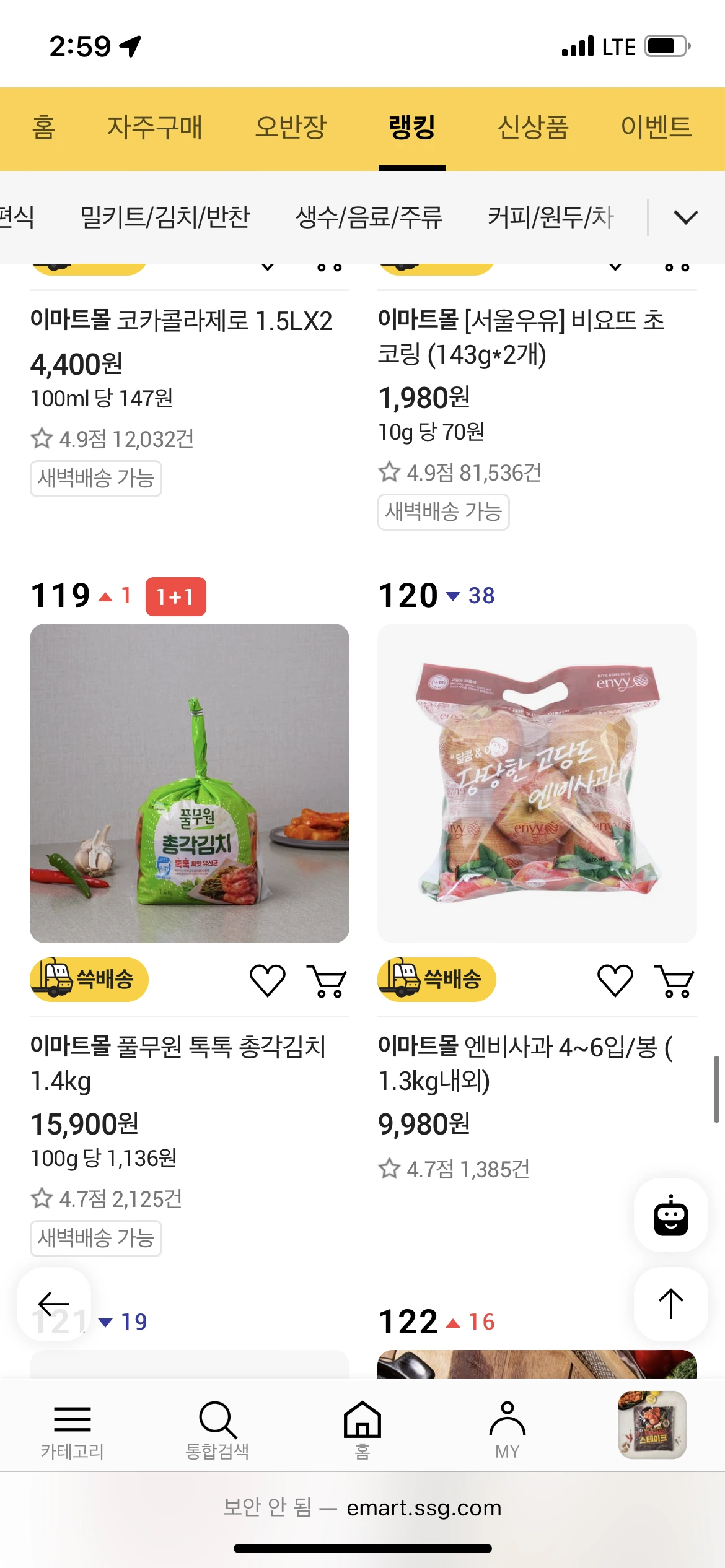Select the 생수/음료/주류 category
Image resolution: width=725 pixels, height=1568 pixels.
(369, 217)
